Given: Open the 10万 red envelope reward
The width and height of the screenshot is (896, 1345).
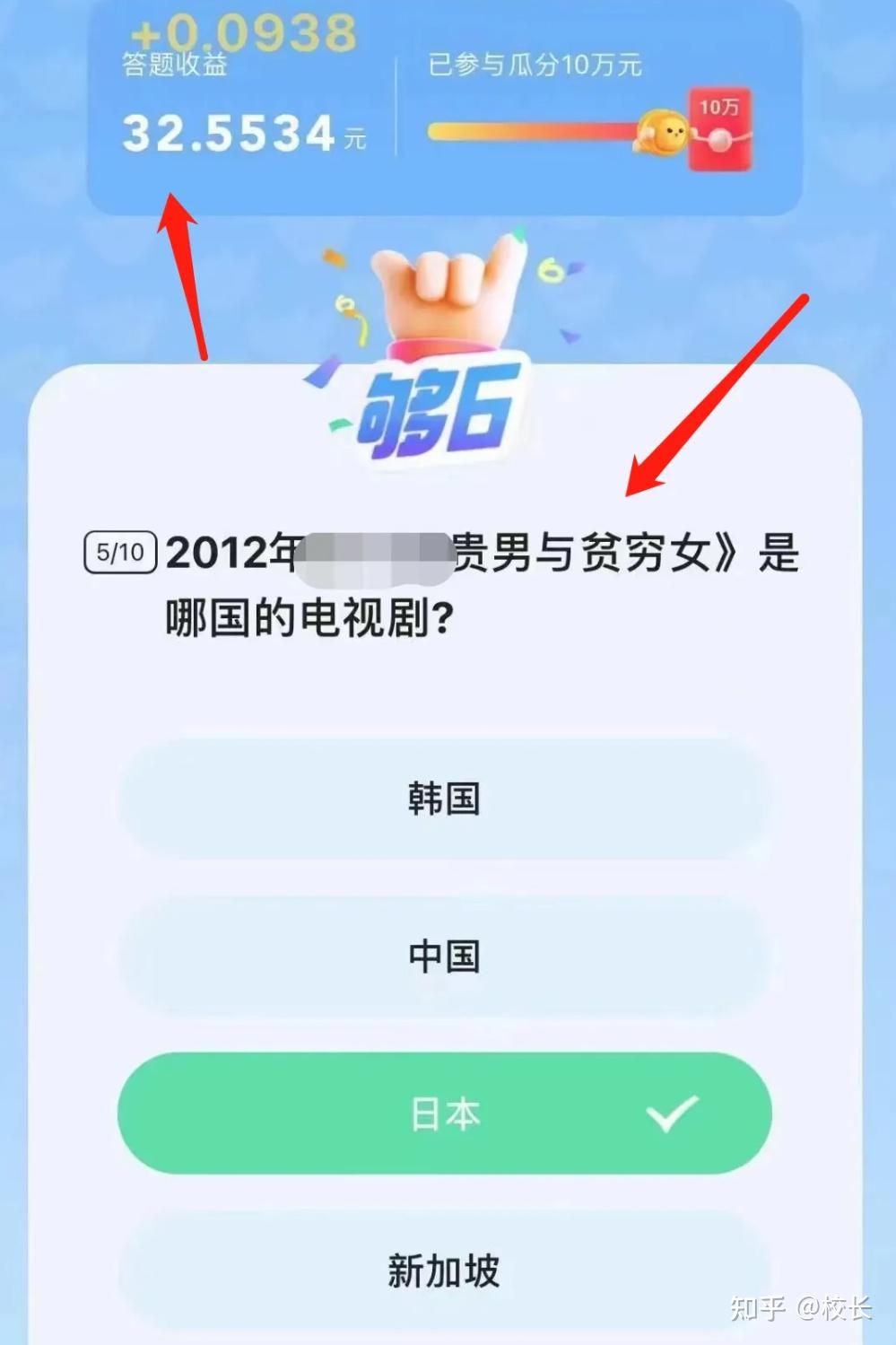Looking at the screenshot, I should click(719, 130).
